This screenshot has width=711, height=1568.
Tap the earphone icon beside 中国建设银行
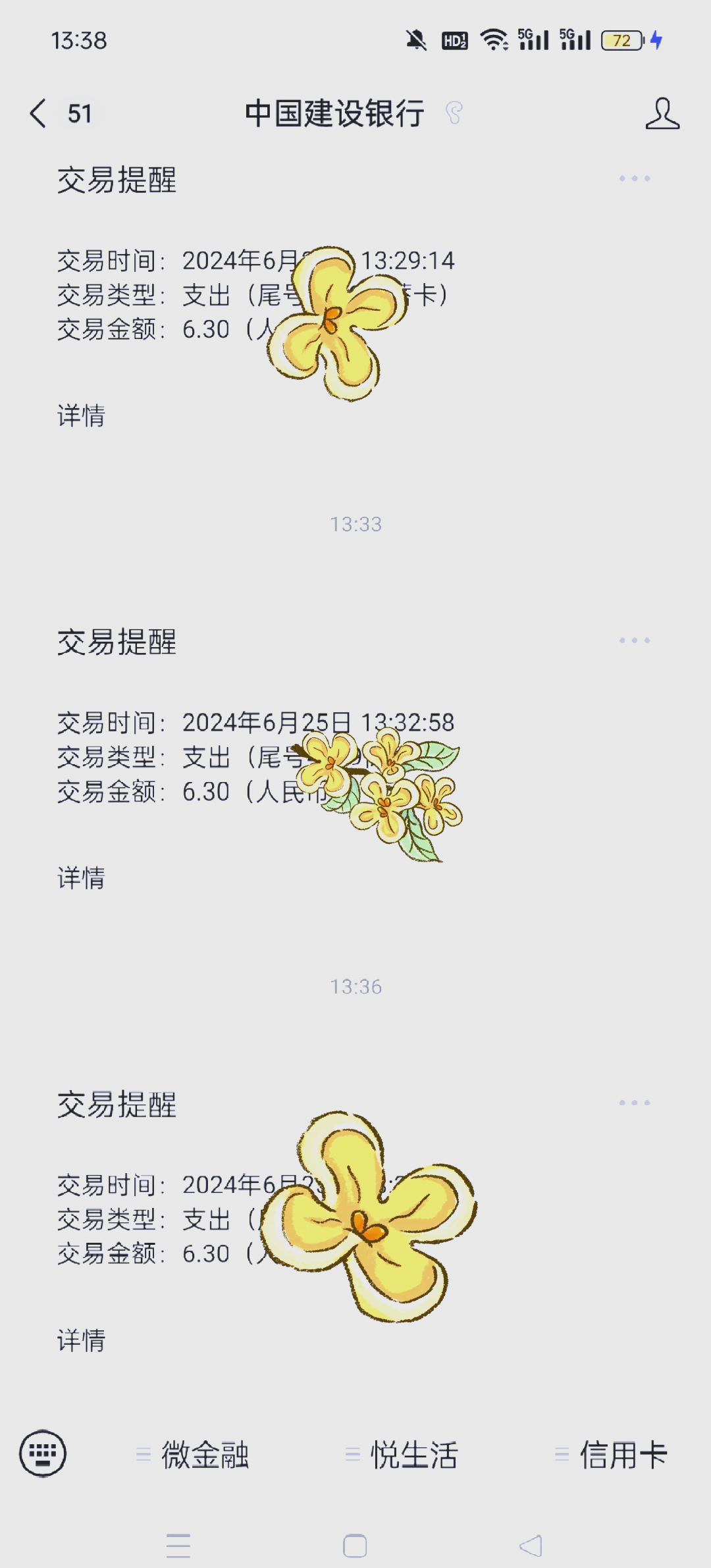pyautogui.click(x=453, y=113)
